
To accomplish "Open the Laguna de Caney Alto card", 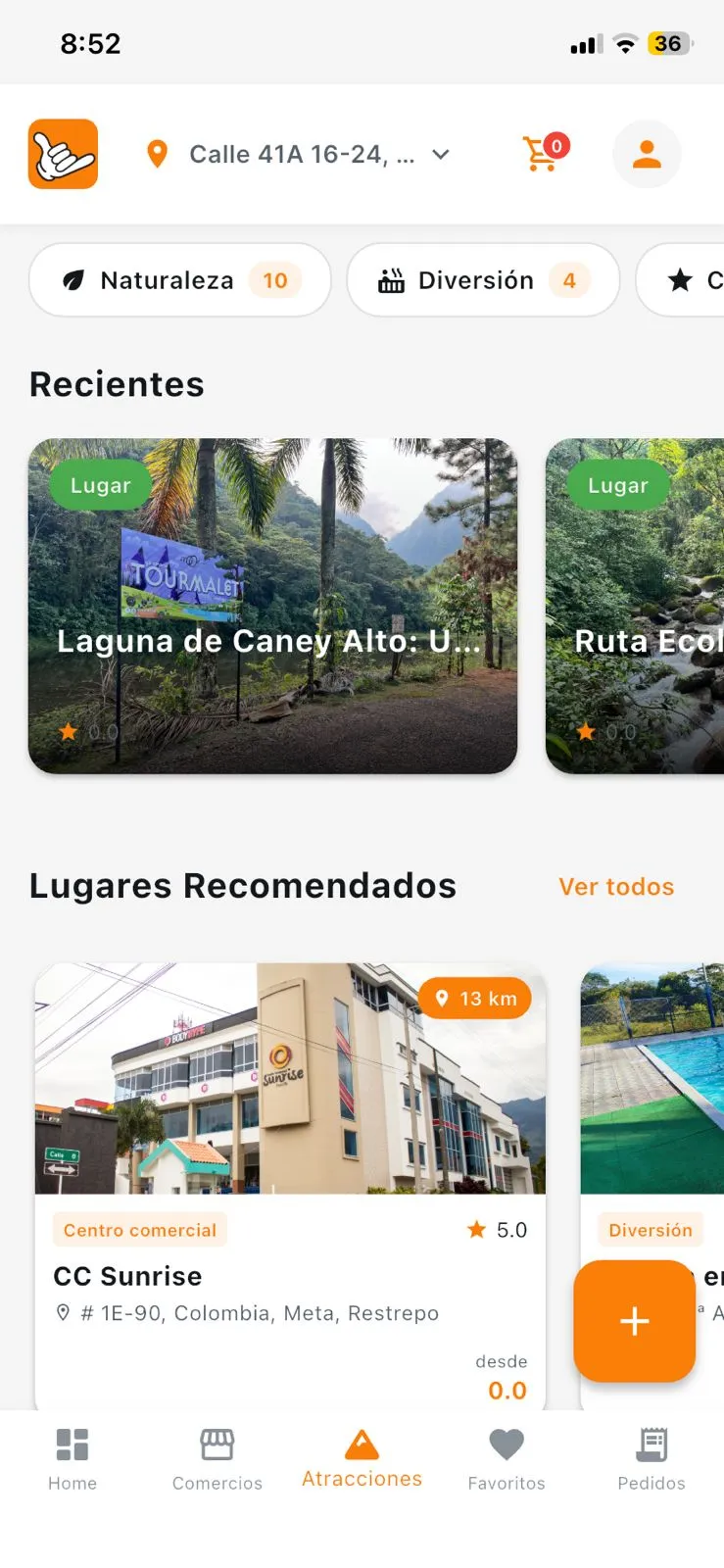I will coord(273,605).
